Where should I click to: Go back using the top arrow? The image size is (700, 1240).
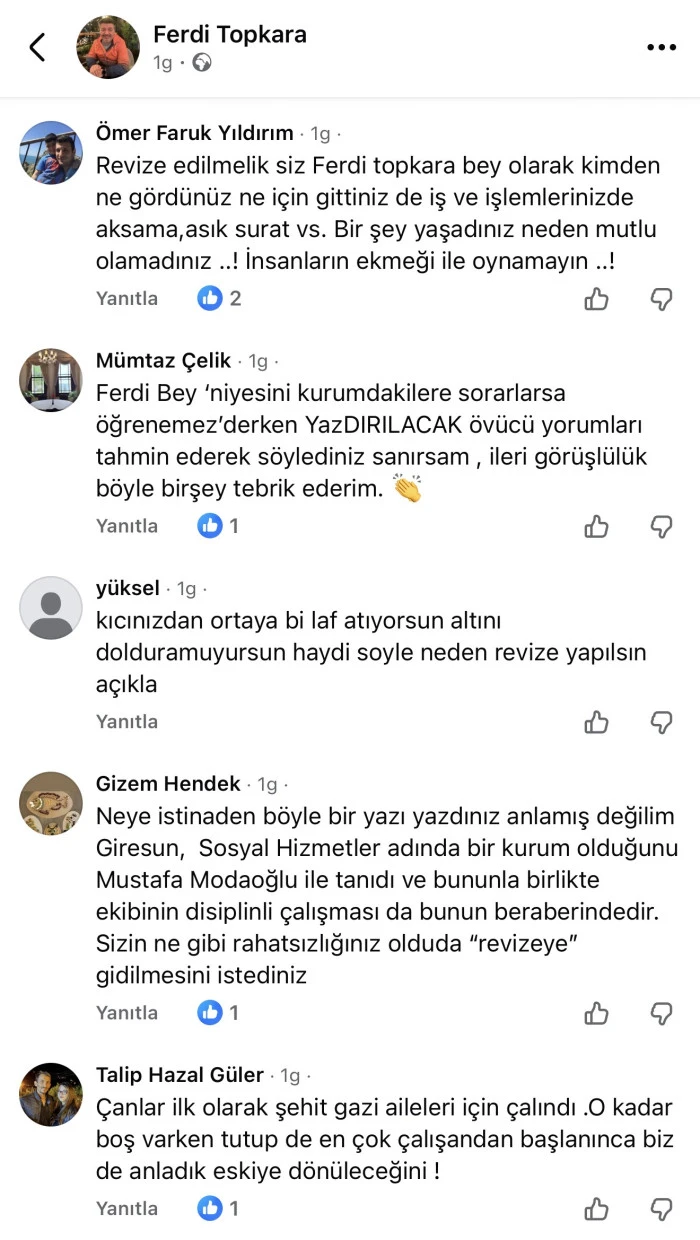coord(38,47)
